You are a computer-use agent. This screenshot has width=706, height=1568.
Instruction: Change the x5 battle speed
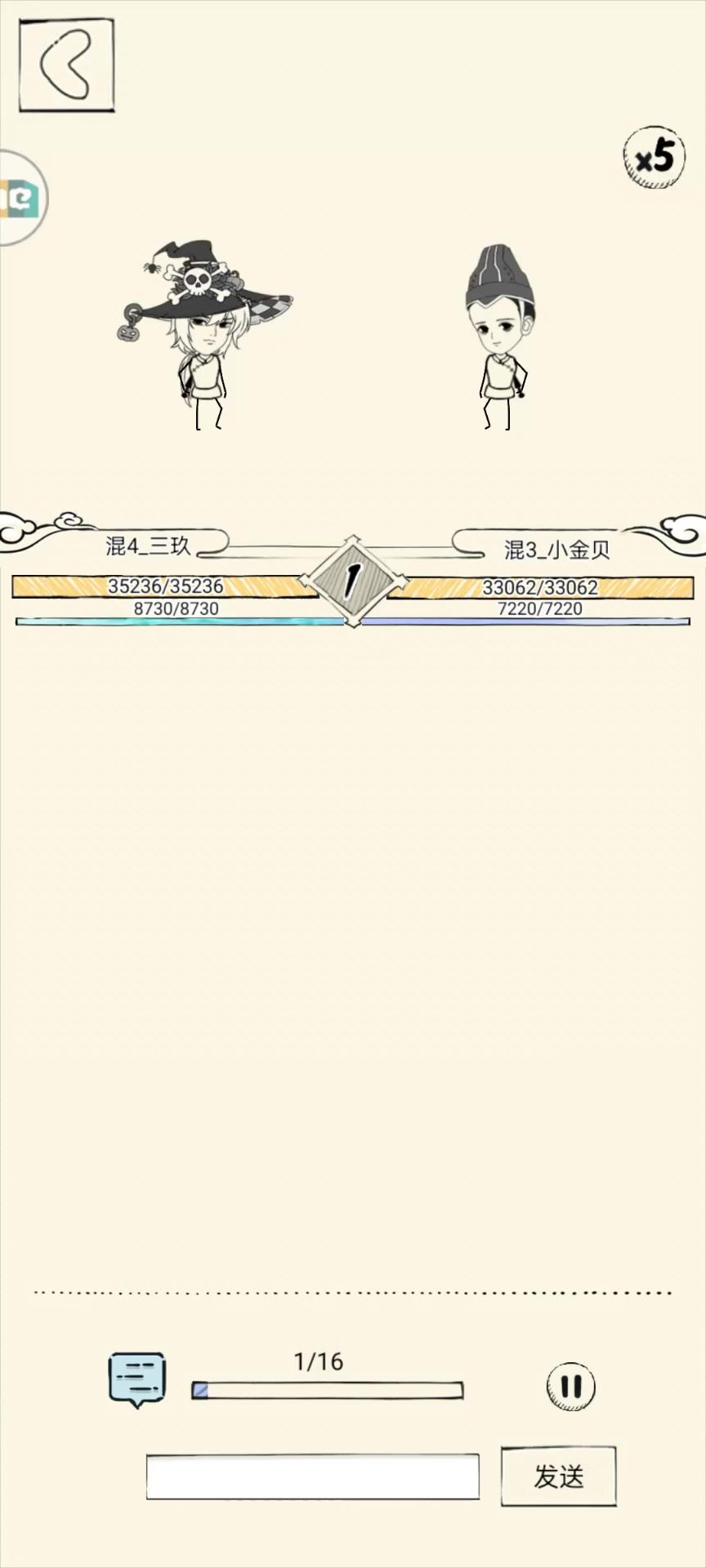[x=655, y=158]
